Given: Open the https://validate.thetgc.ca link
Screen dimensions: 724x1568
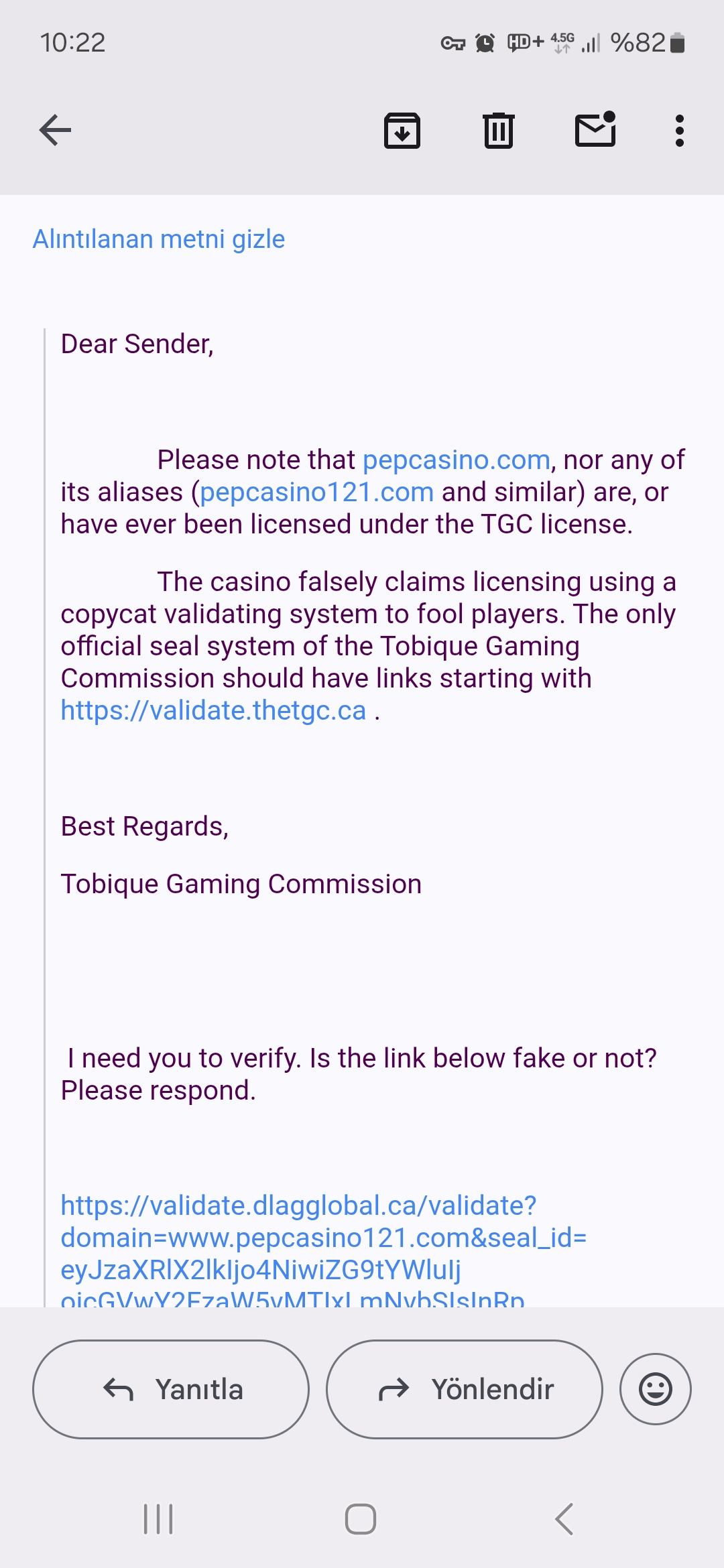Looking at the screenshot, I should click(x=213, y=710).
